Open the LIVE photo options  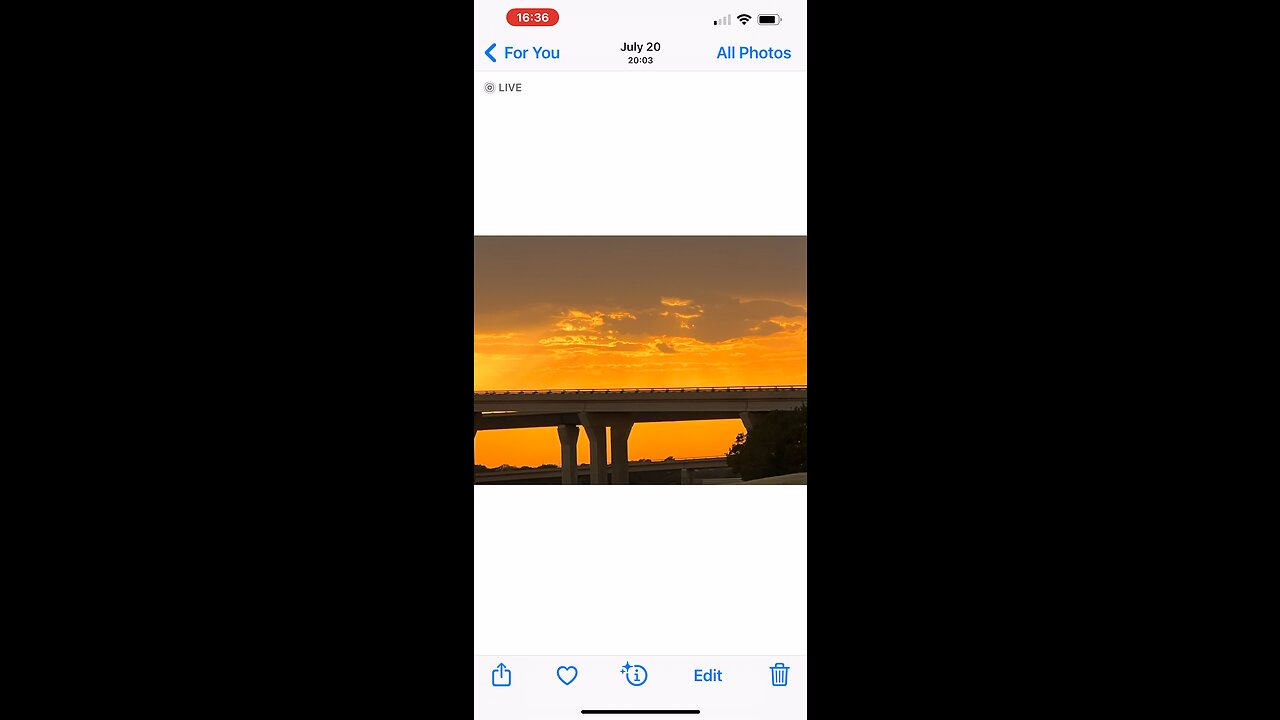tap(503, 88)
